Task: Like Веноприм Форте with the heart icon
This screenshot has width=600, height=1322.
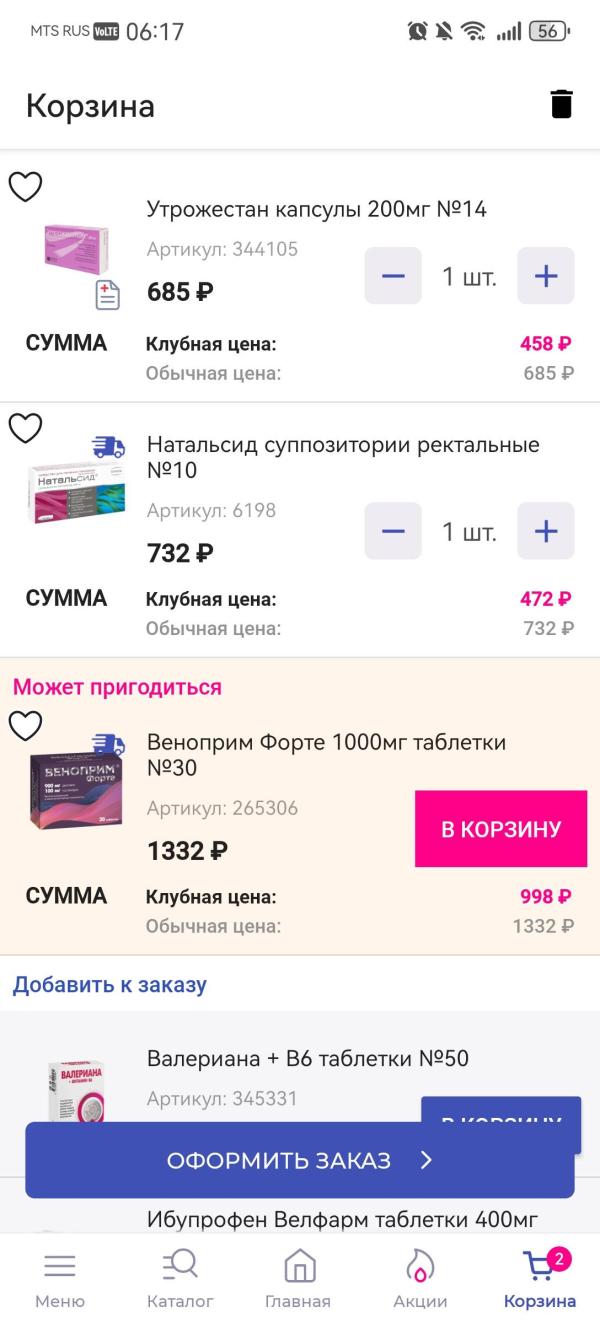Action: [26, 725]
